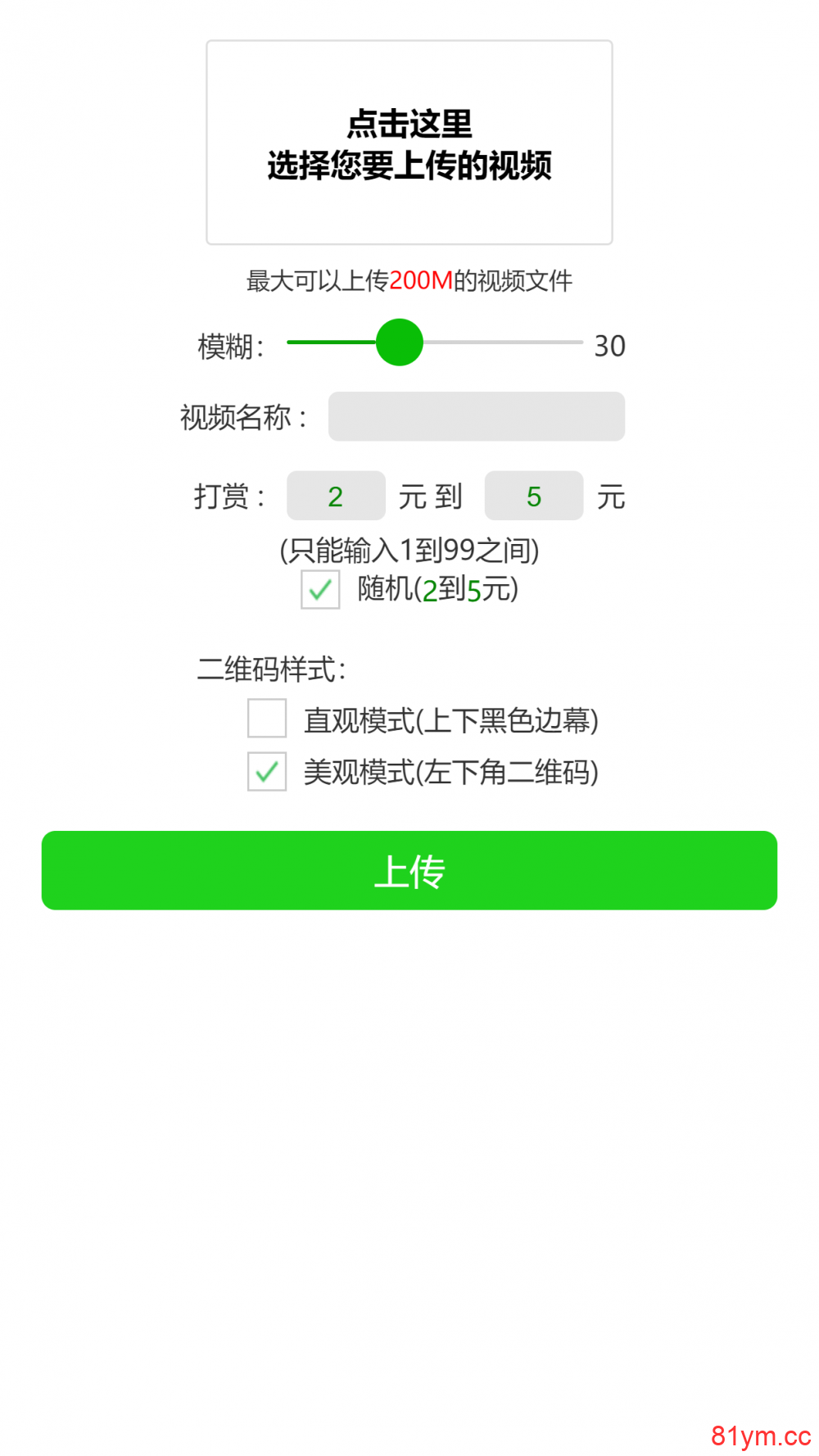Tap the box to choose a video
The width and height of the screenshot is (819, 1456).
pyautogui.click(x=409, y=143)
